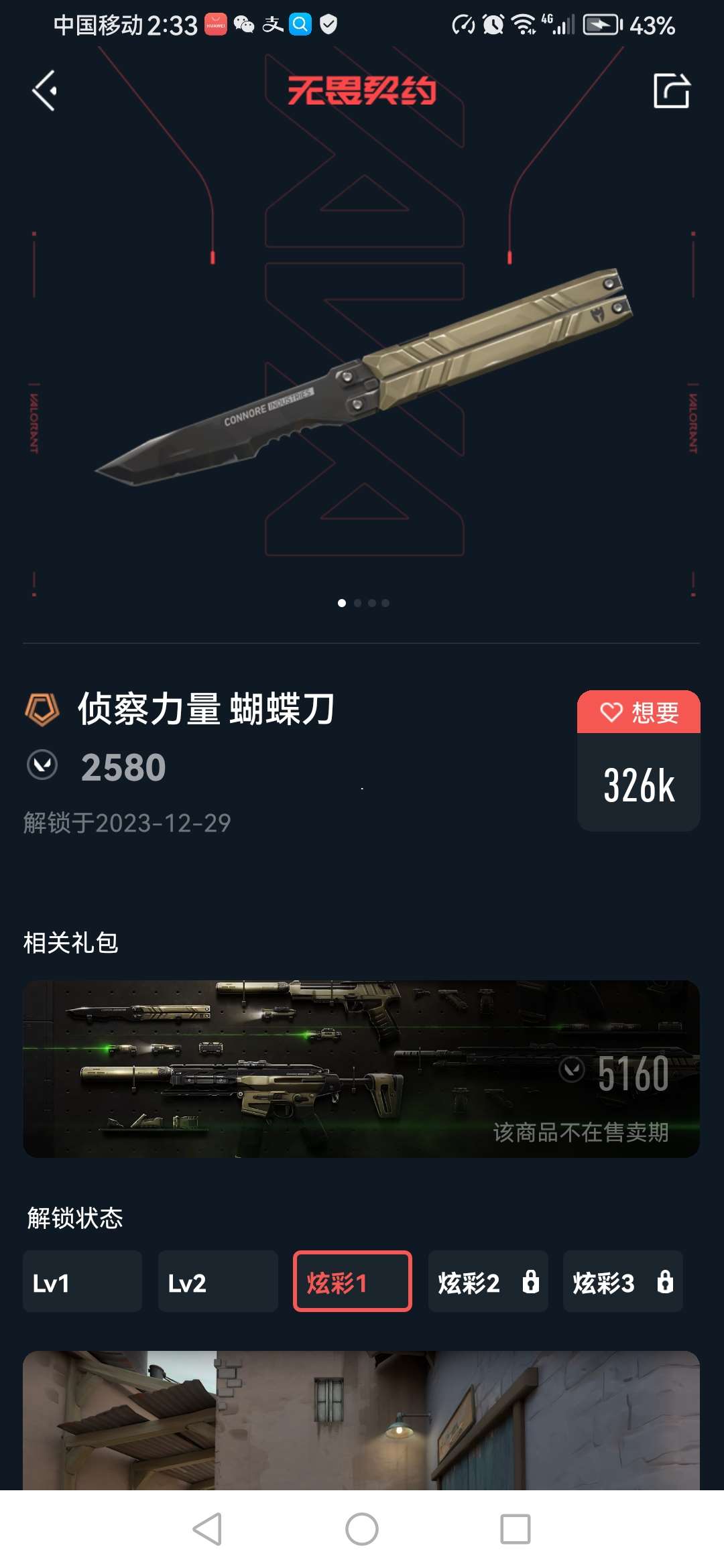Viewport: 724px width, 1568px height.
Task: Share this butterfly knife skin page
Action: 671,90
